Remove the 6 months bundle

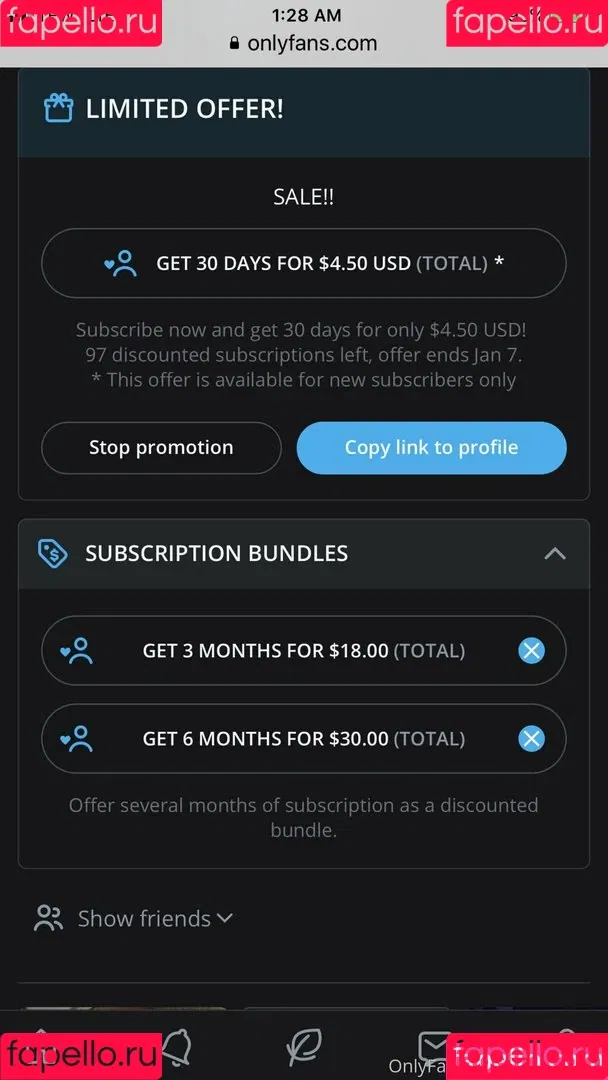point(531,739)
